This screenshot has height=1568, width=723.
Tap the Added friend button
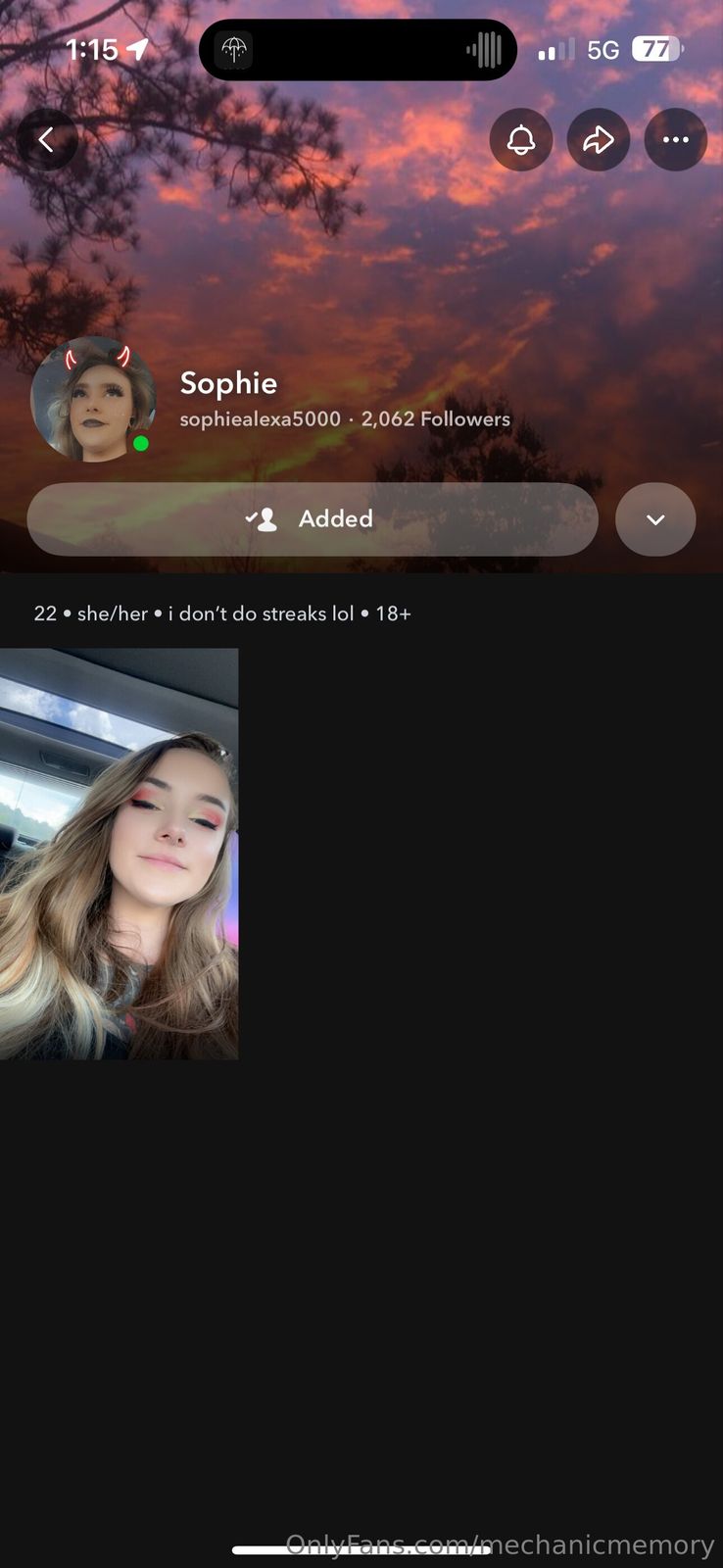tap(312, 519)
